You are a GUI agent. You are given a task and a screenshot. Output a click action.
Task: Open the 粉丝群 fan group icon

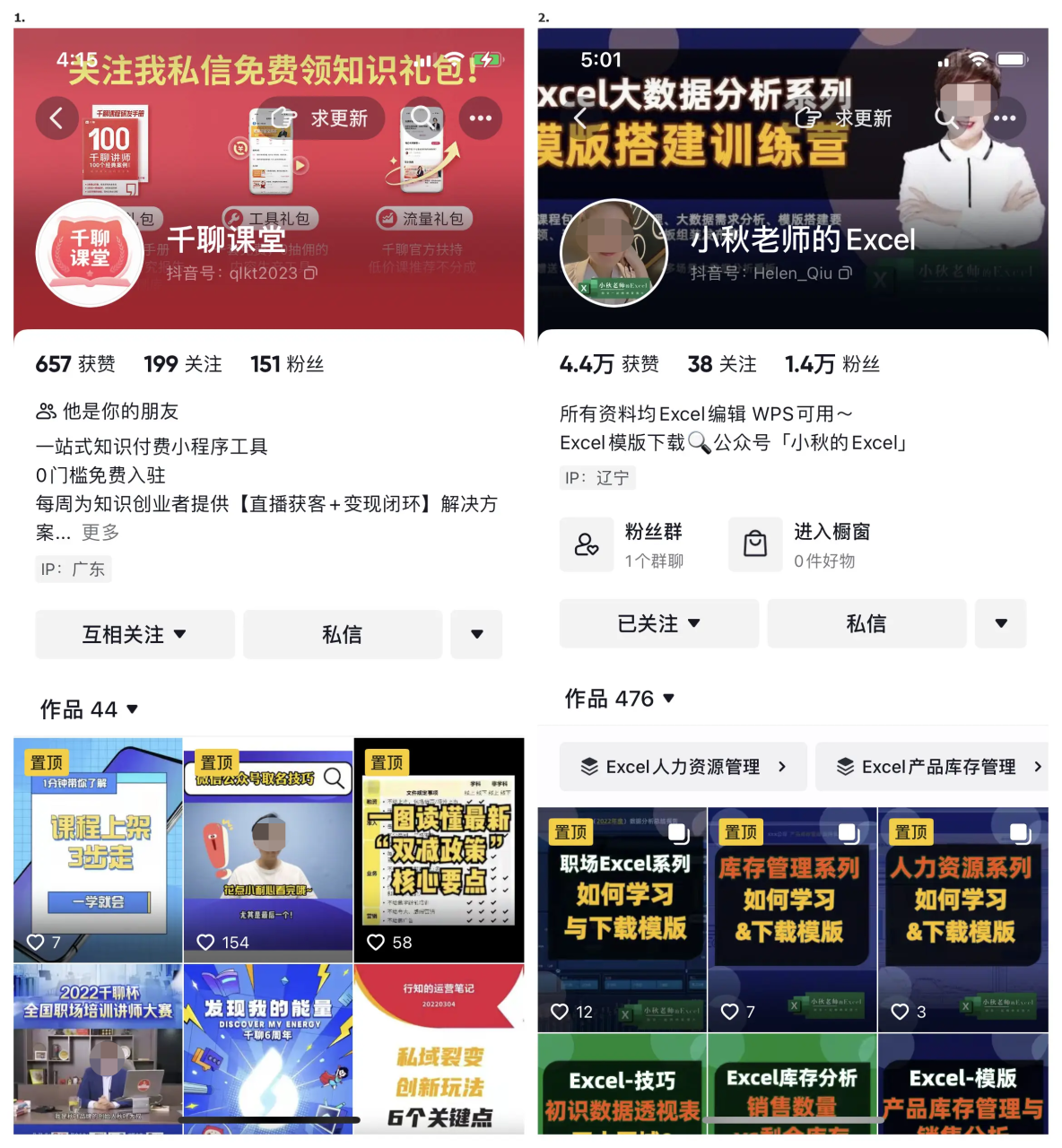point(587,544)
